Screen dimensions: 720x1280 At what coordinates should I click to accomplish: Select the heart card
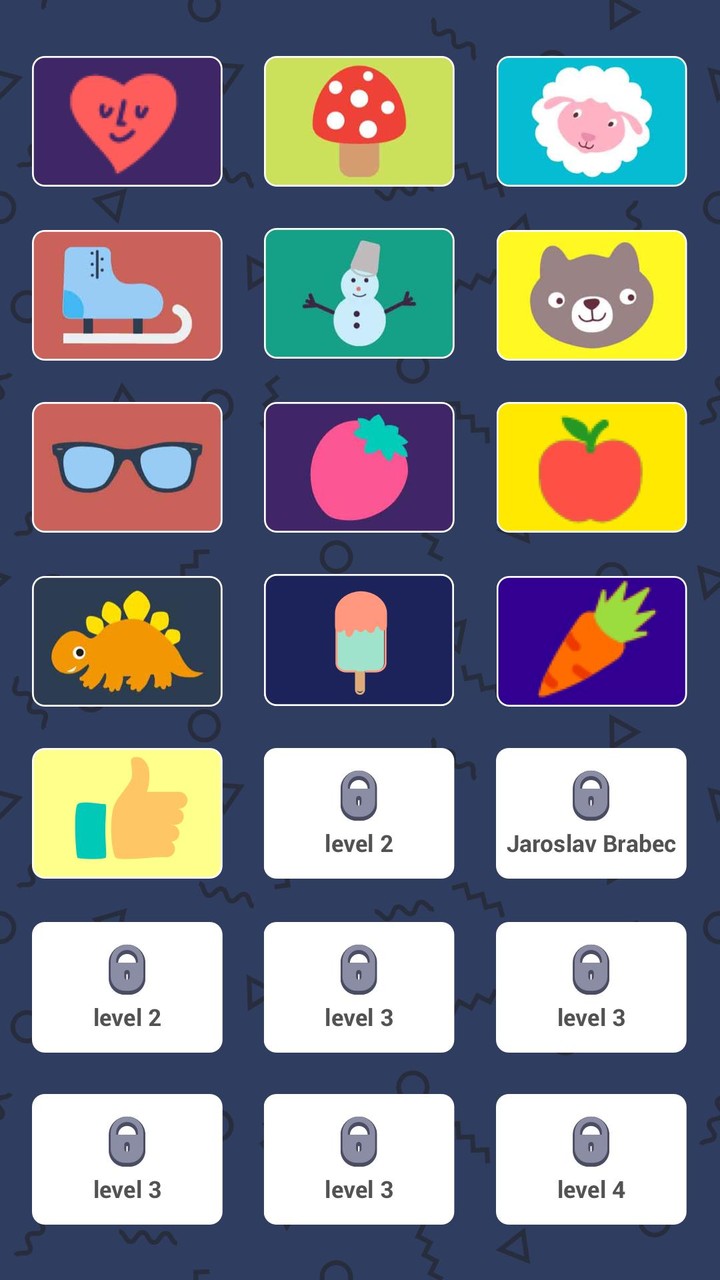[x=127, y=121]
